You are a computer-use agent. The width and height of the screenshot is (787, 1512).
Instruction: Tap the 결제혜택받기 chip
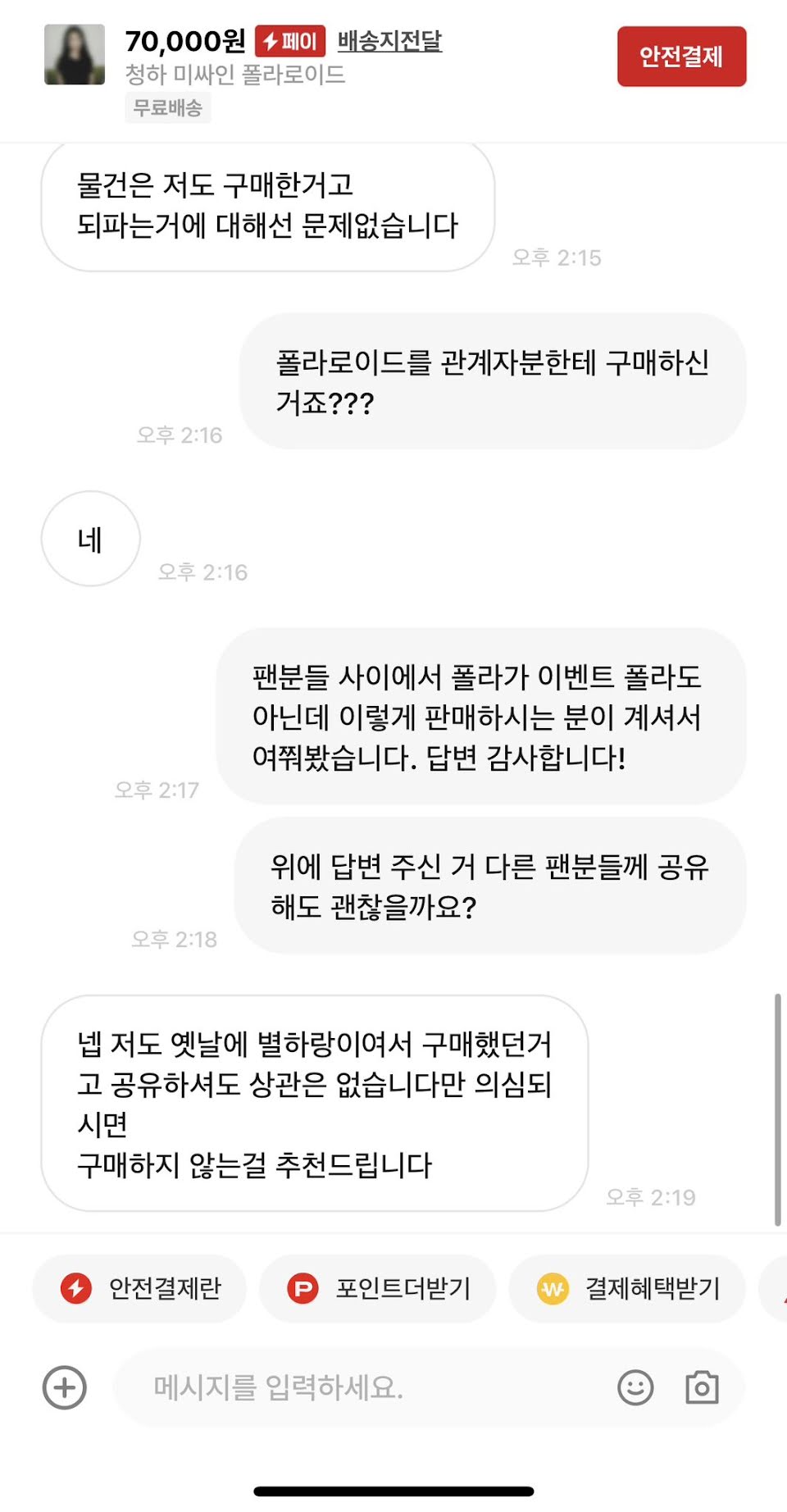(627, 1288)
